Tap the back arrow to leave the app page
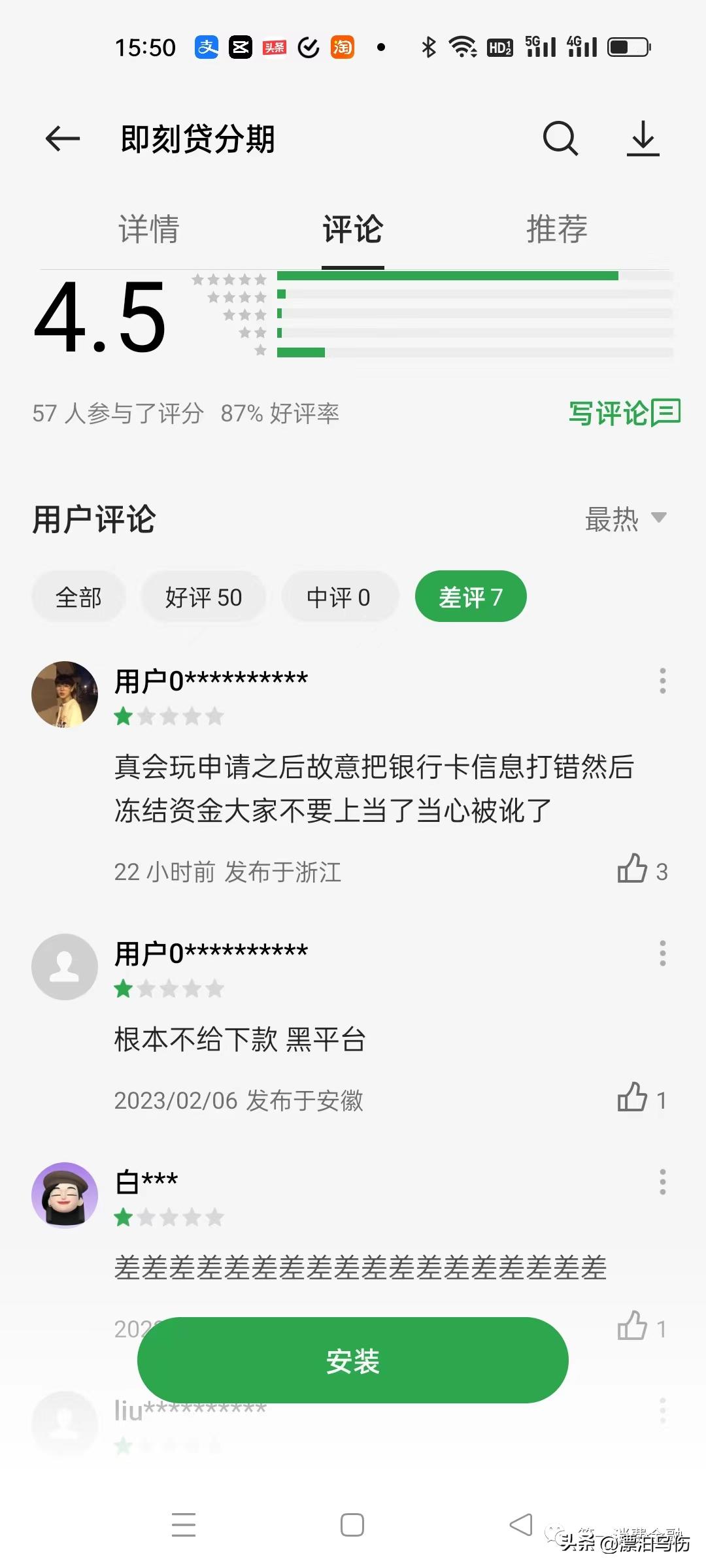 pyautogui.click(x=62, y=139)
